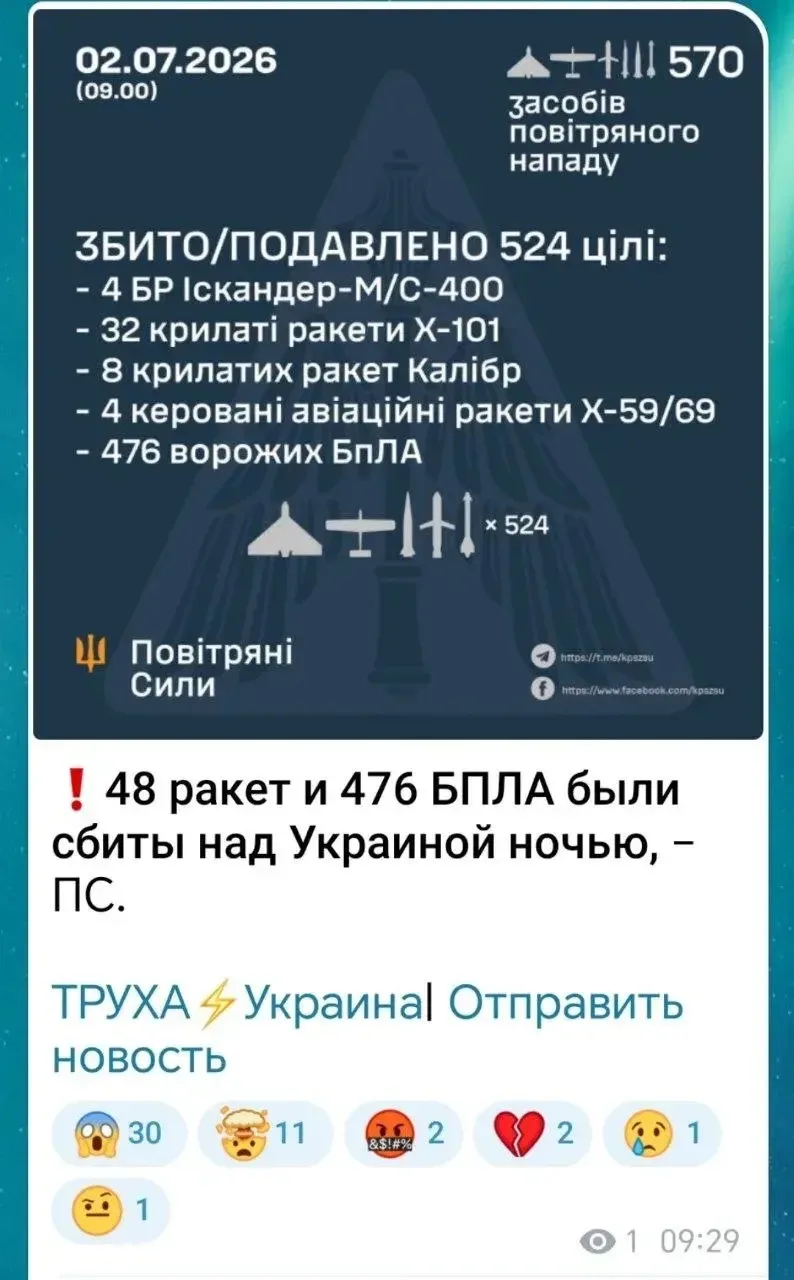Add the crying face reaction

660,1134
